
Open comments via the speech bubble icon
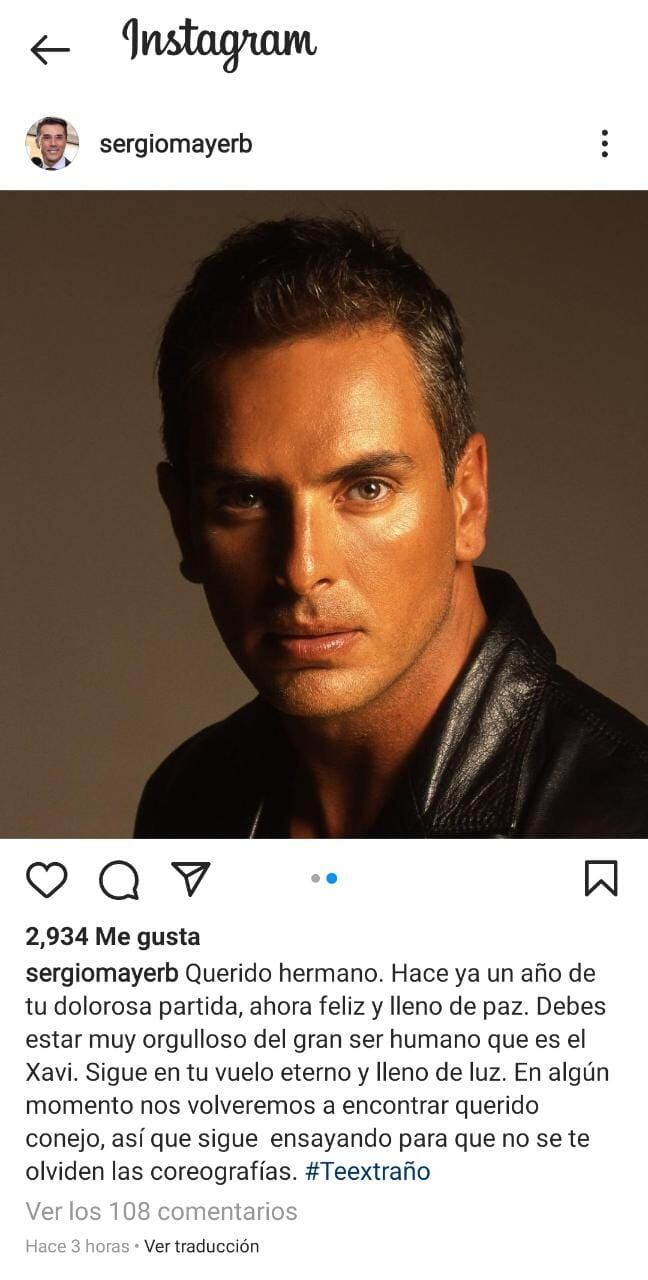click(119, 880)
